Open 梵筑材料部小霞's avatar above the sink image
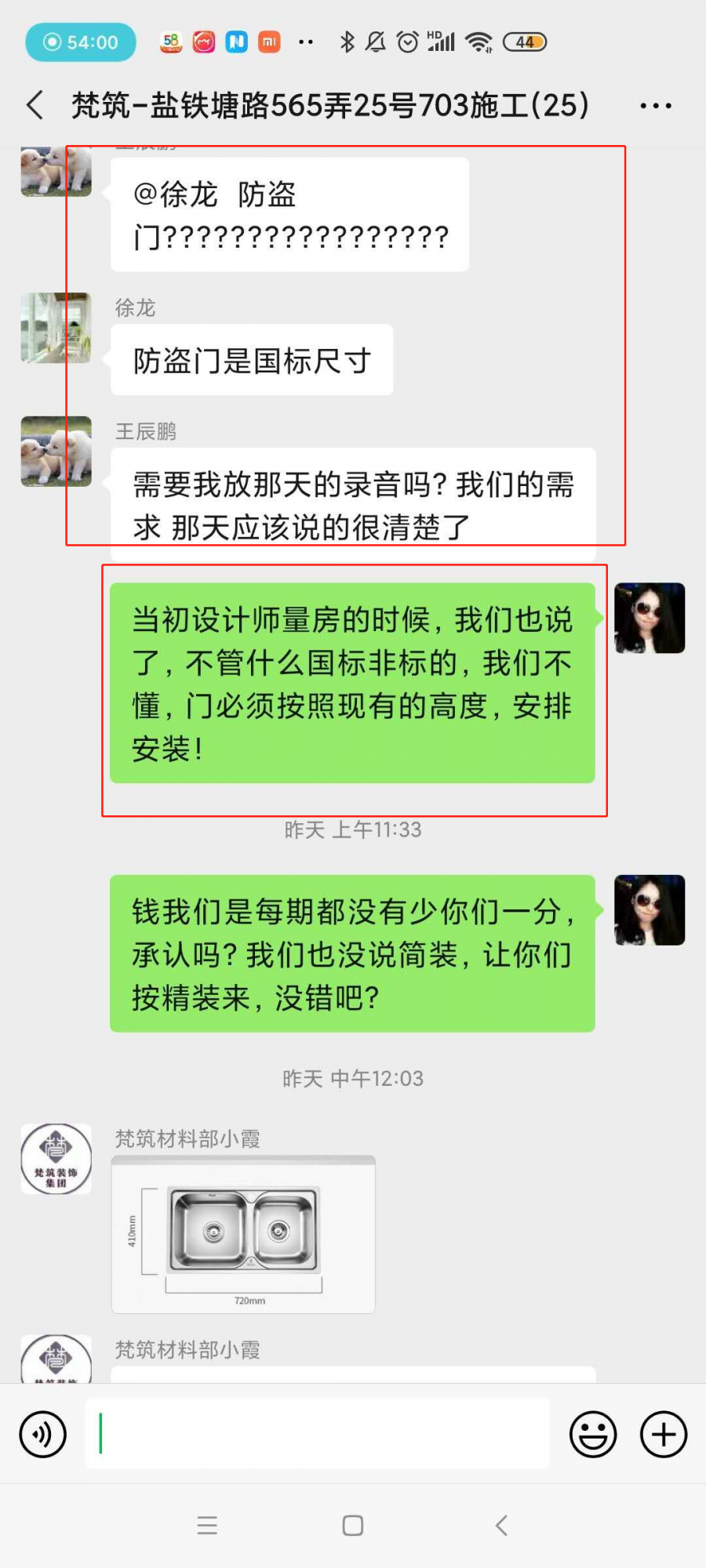Screen dimensions: 706x1568 (x=56, y=1159)
